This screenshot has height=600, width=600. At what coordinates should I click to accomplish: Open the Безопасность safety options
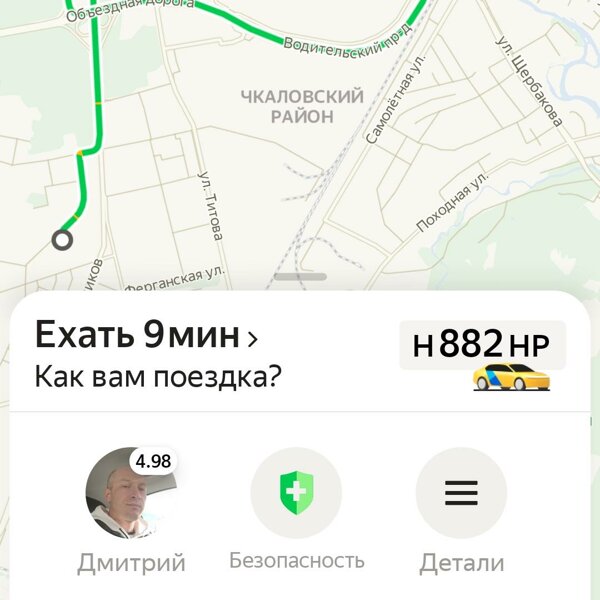[296, 494]
